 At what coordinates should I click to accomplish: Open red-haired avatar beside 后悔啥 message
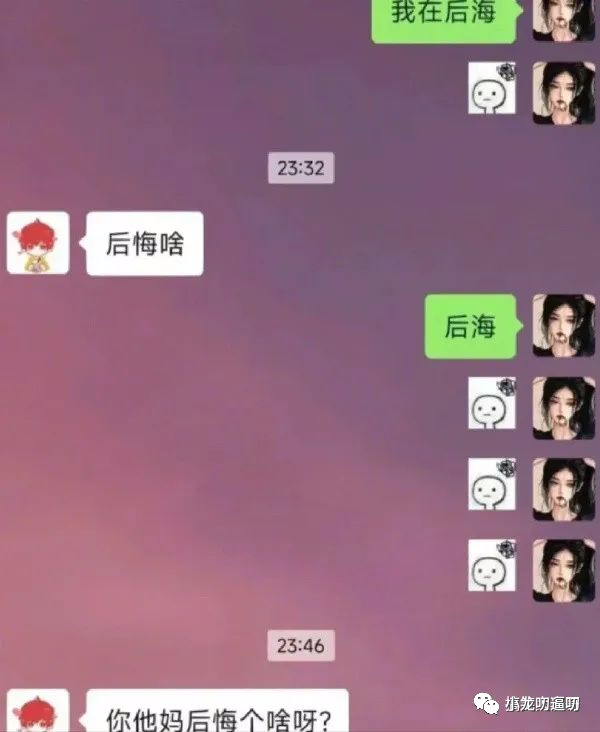pyautogui.click(x=38, y=243)
